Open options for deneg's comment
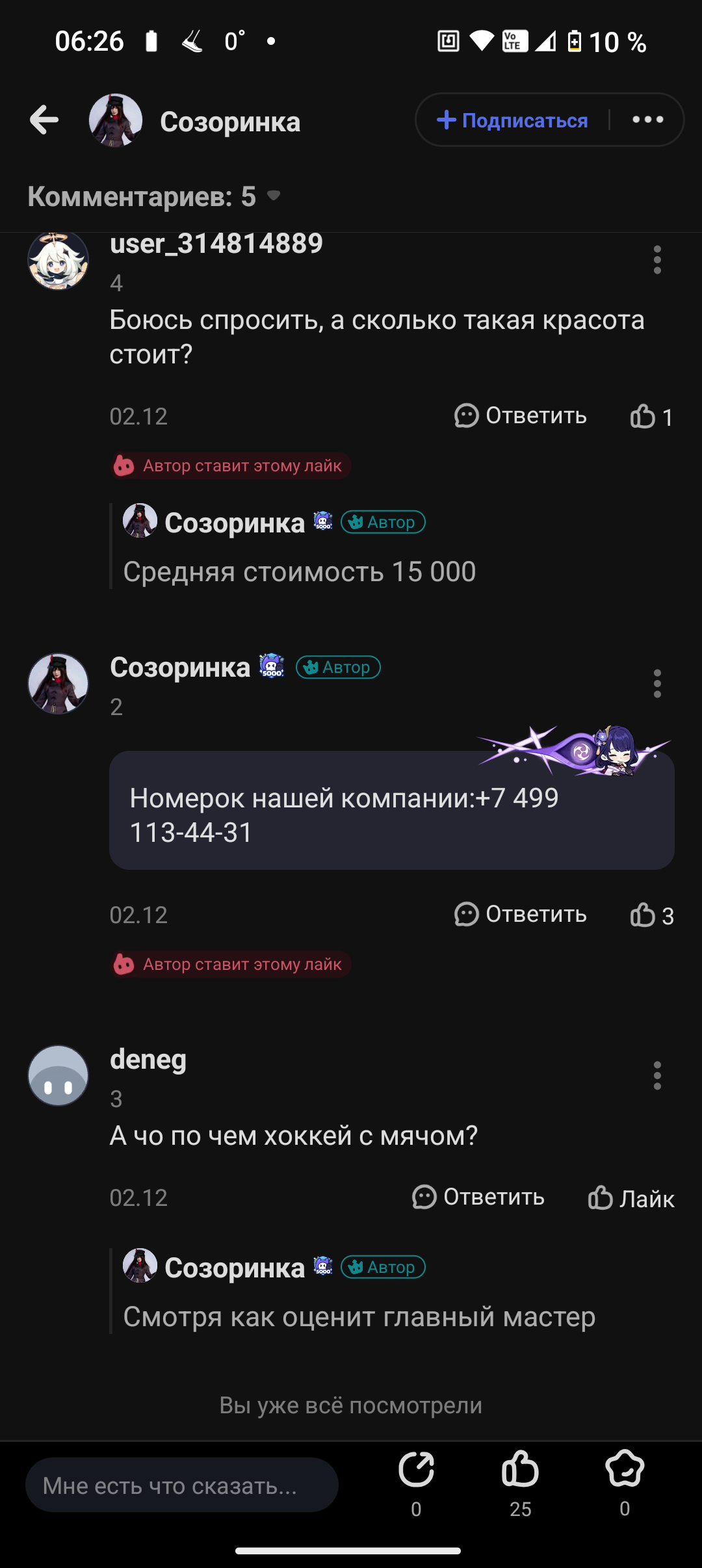The height and width of the screenshot is (1568, 702). pos(657,1076)
